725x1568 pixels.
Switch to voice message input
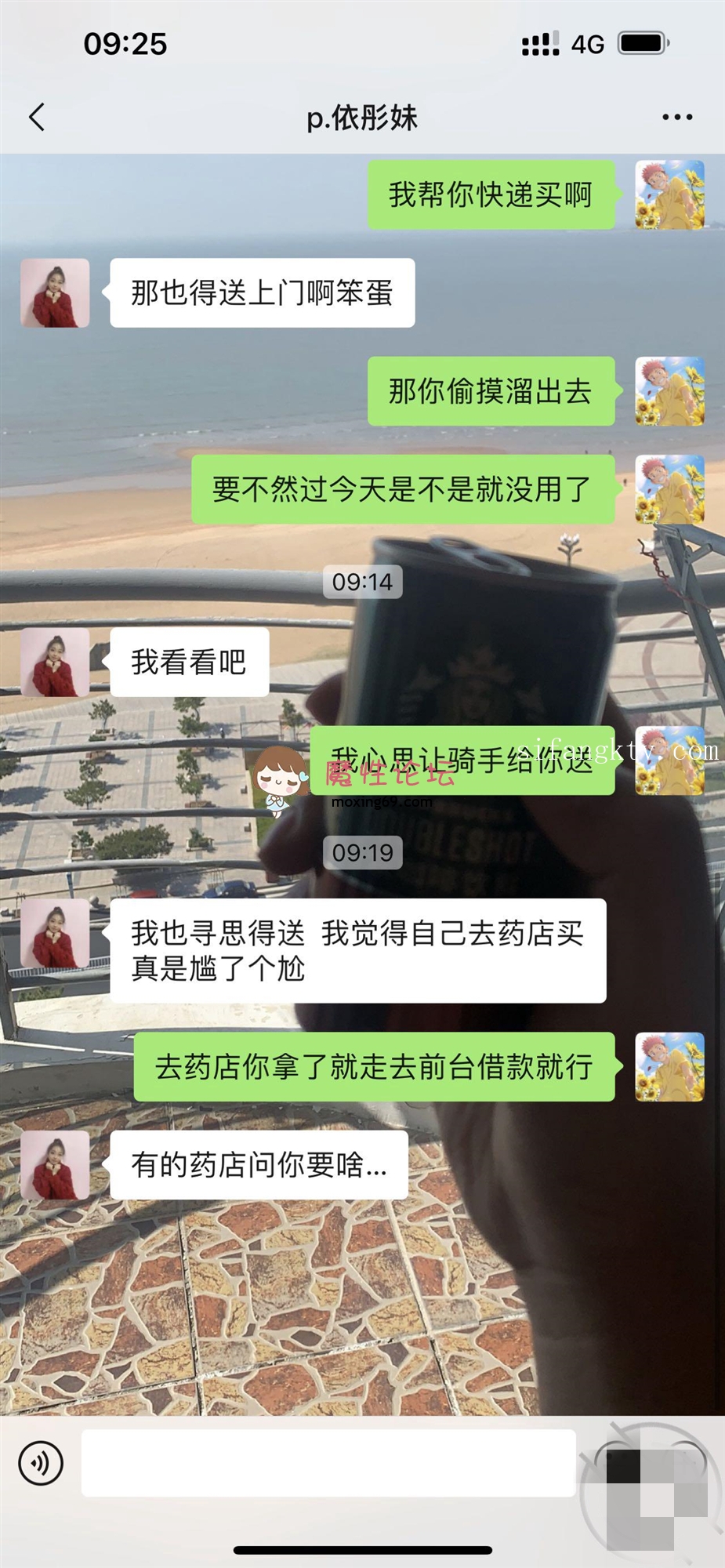point(41,1463)
